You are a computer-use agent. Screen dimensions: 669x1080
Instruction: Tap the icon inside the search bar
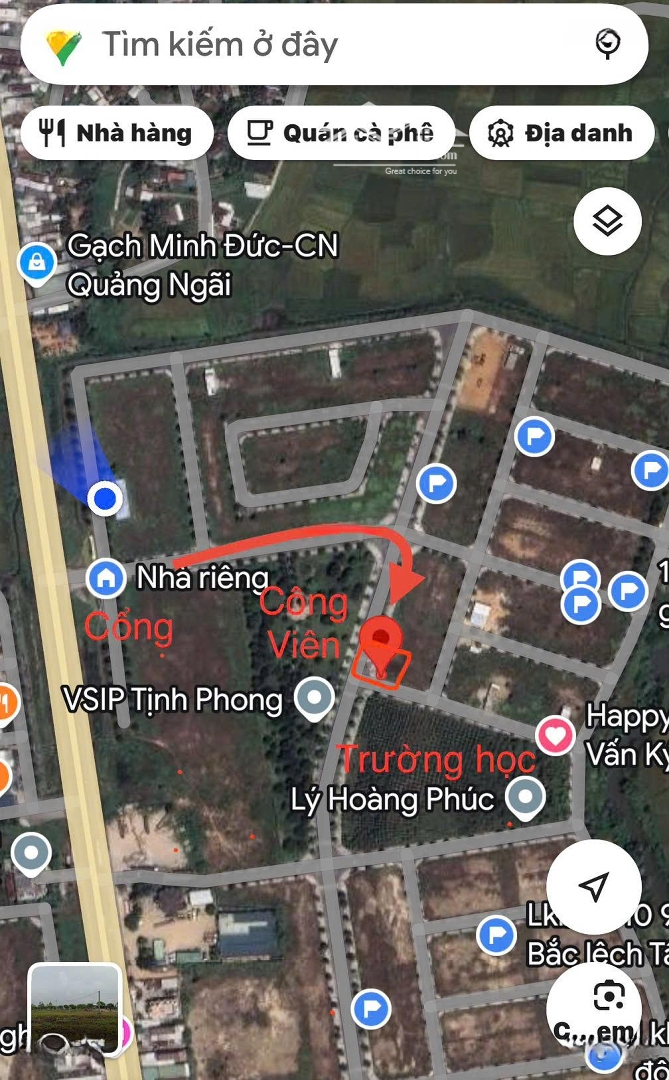point(607,44)
